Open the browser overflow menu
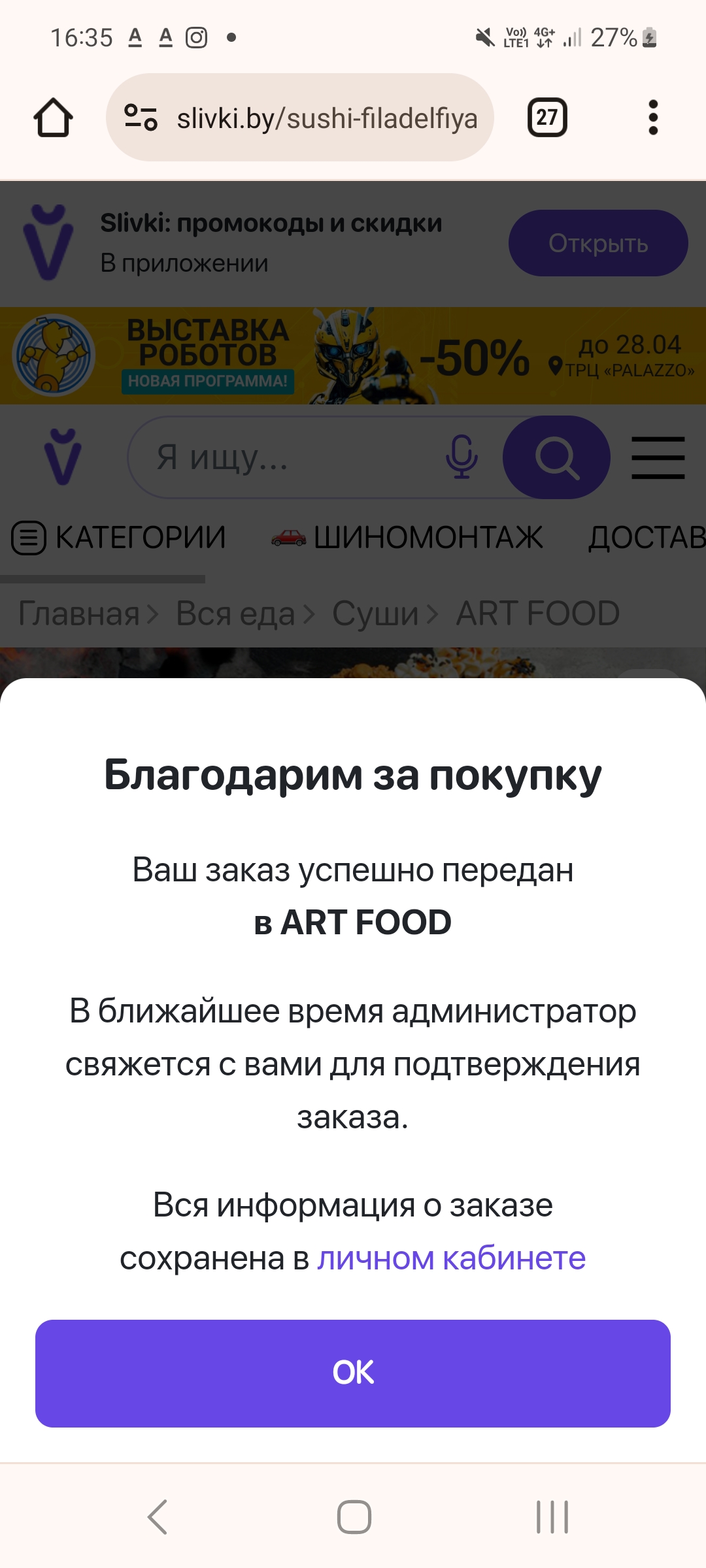Screen dimensions: 706x1568 tap(652, 118)
